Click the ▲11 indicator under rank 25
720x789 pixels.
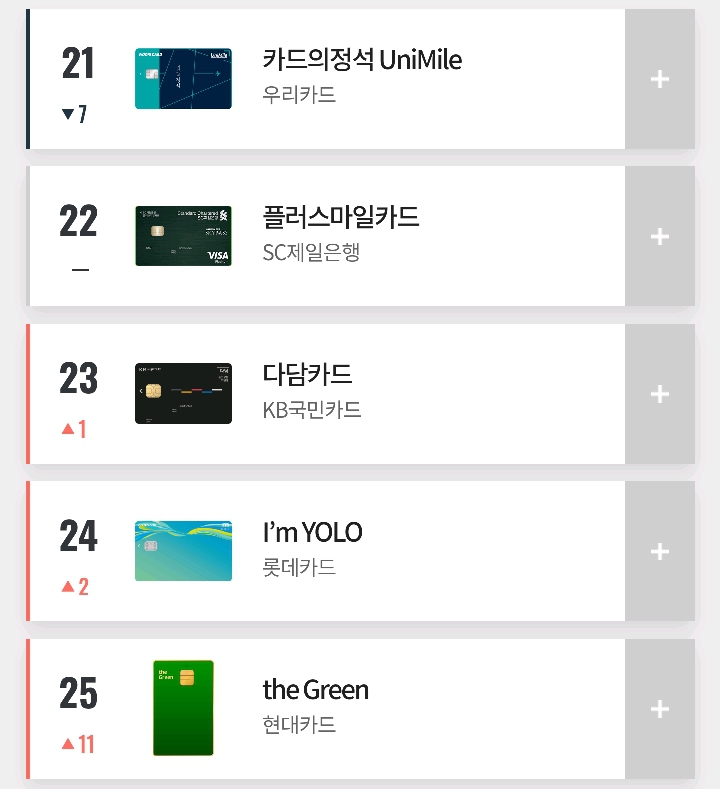coord(77,744)
